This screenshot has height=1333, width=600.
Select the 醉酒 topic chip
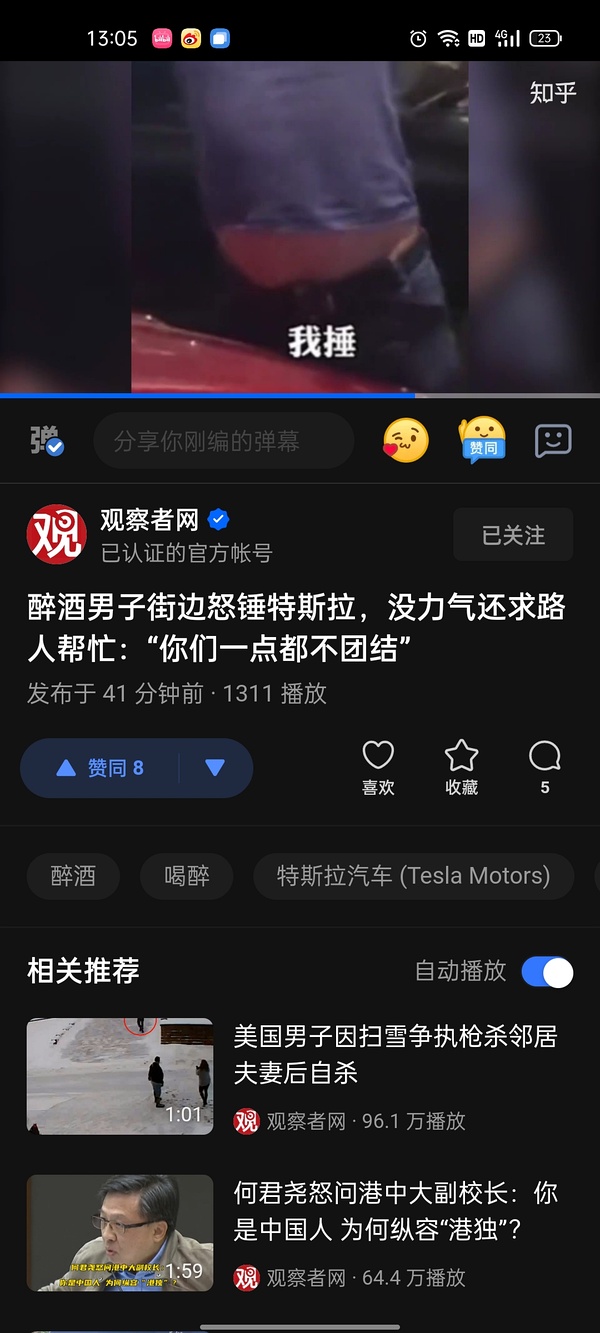point(73,876)
